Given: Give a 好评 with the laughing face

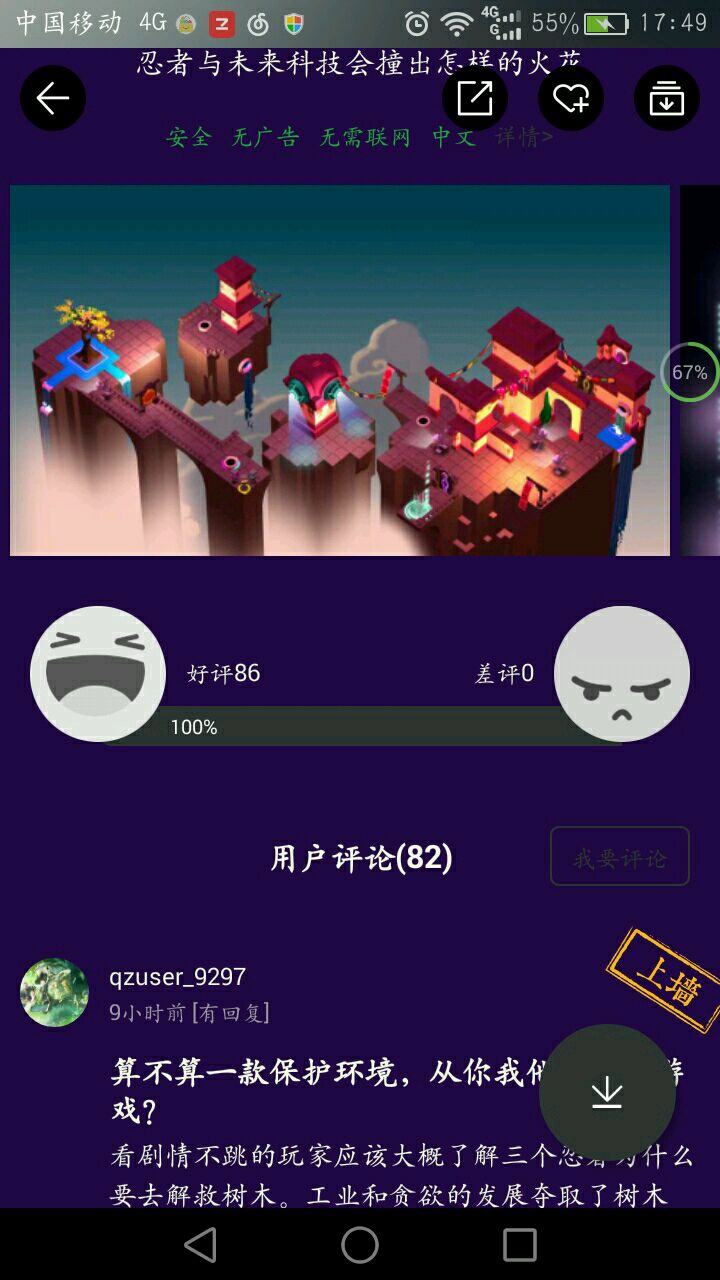Looking at the screenshot, I should coord(98,673).
